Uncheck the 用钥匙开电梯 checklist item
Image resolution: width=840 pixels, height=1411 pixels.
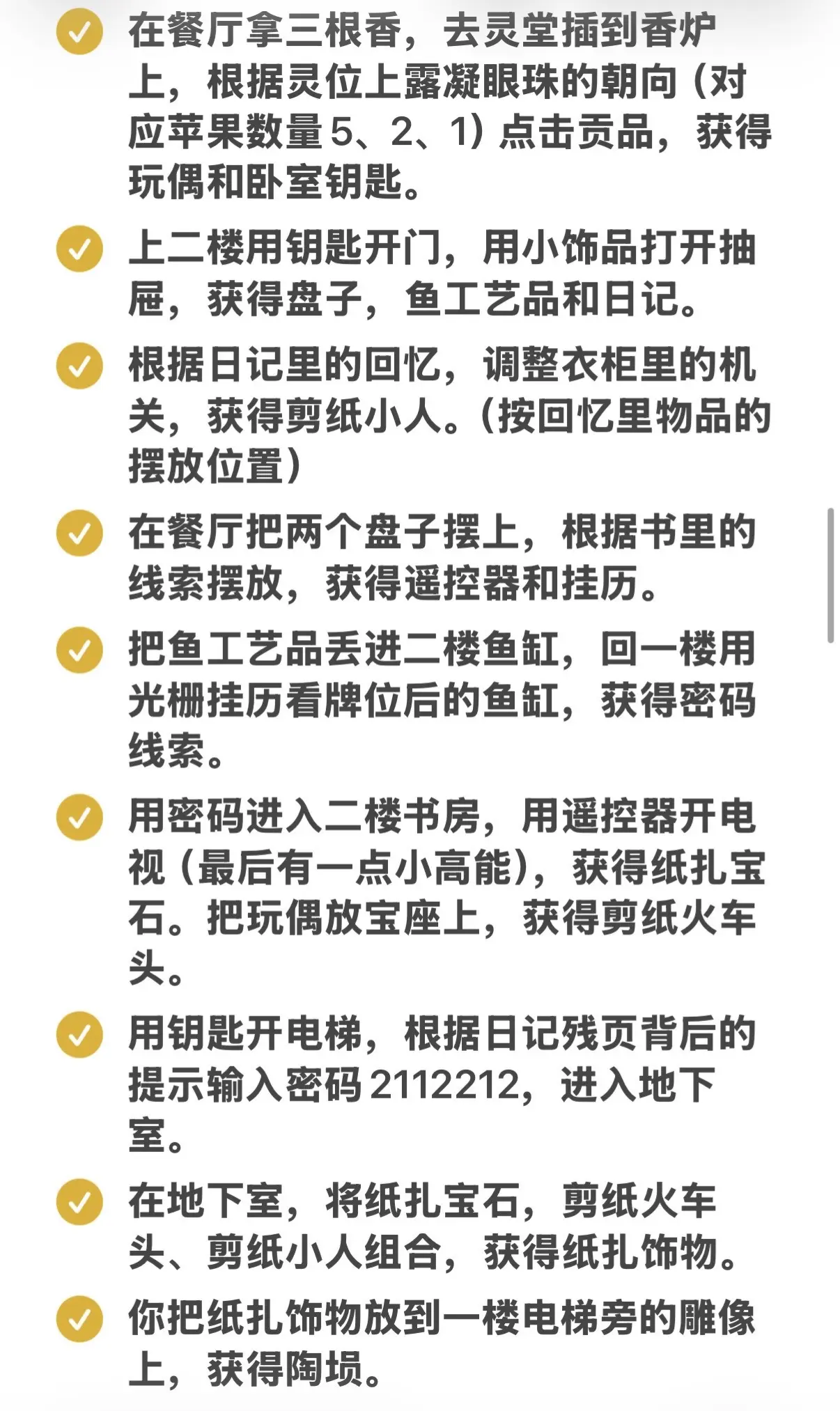(79, 1034)
